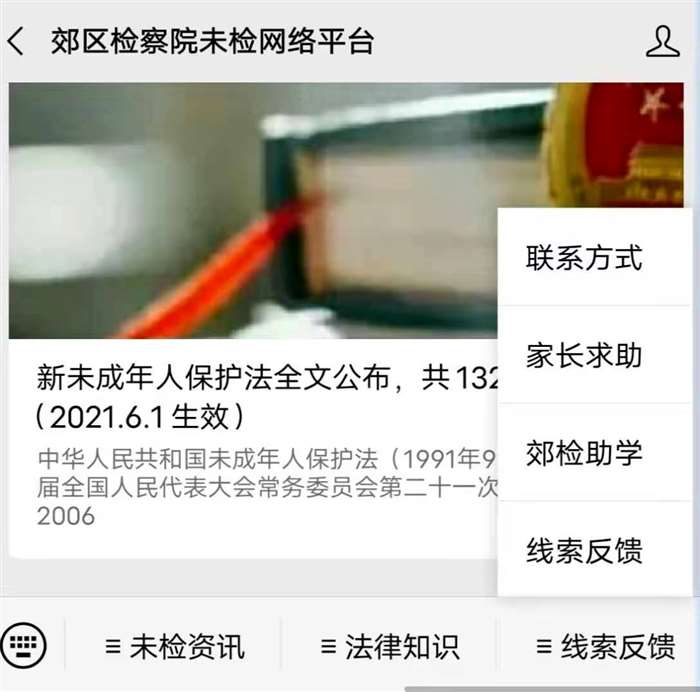Screen dimensions: 700x692
Task: Go back from the 郊区检察院未检网络平台 page
Action: (x=16, y=42)
